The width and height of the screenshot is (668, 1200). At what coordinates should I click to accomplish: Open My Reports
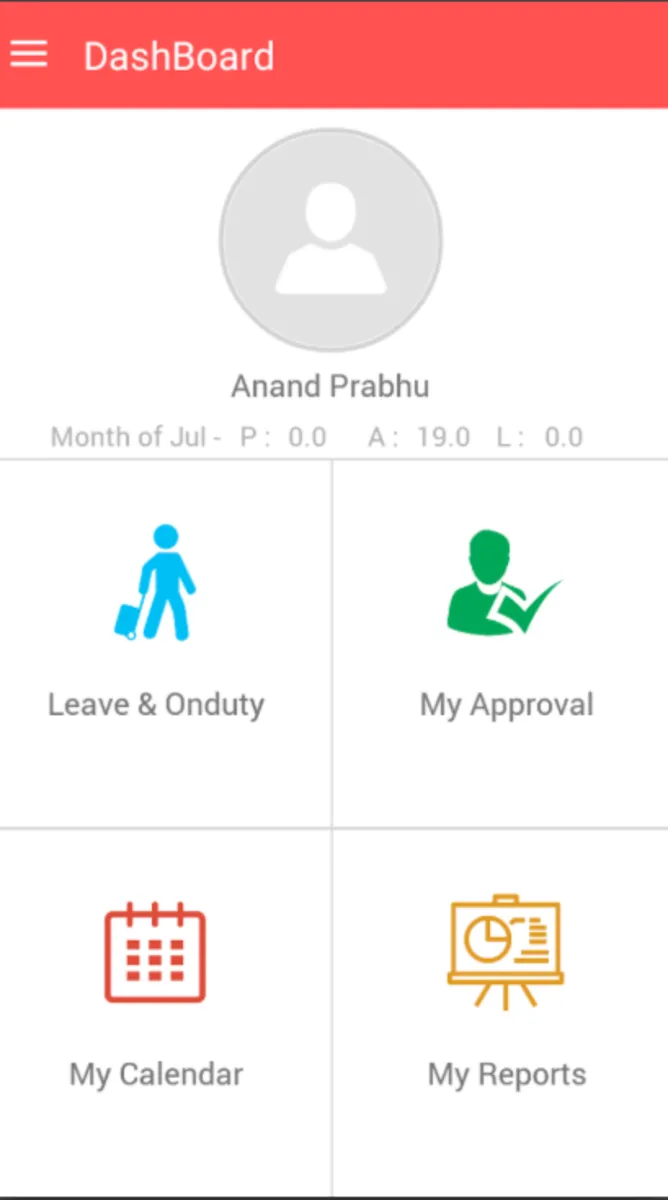point(505,990)
